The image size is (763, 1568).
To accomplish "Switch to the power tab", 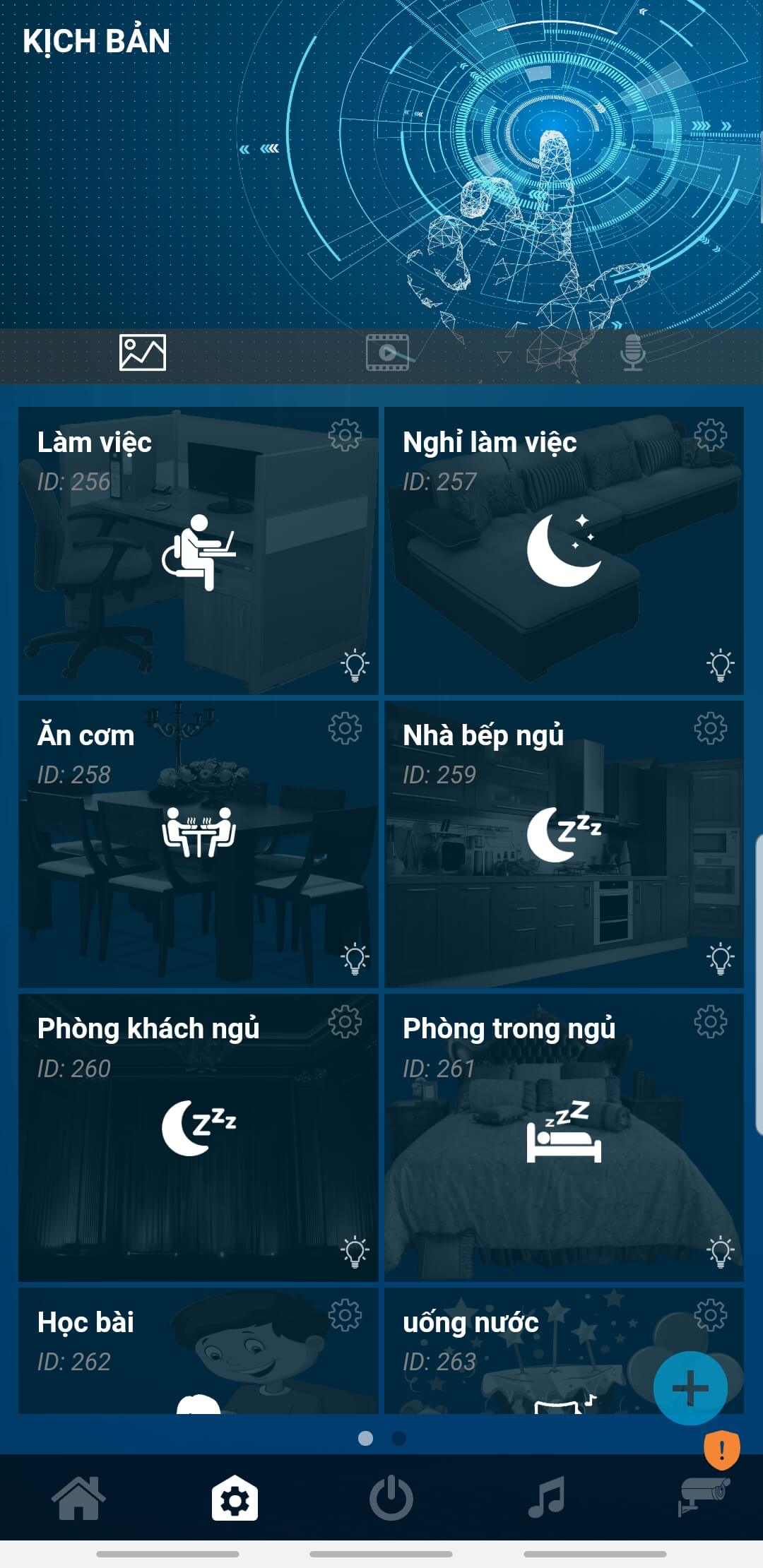I will [391, 1497].
